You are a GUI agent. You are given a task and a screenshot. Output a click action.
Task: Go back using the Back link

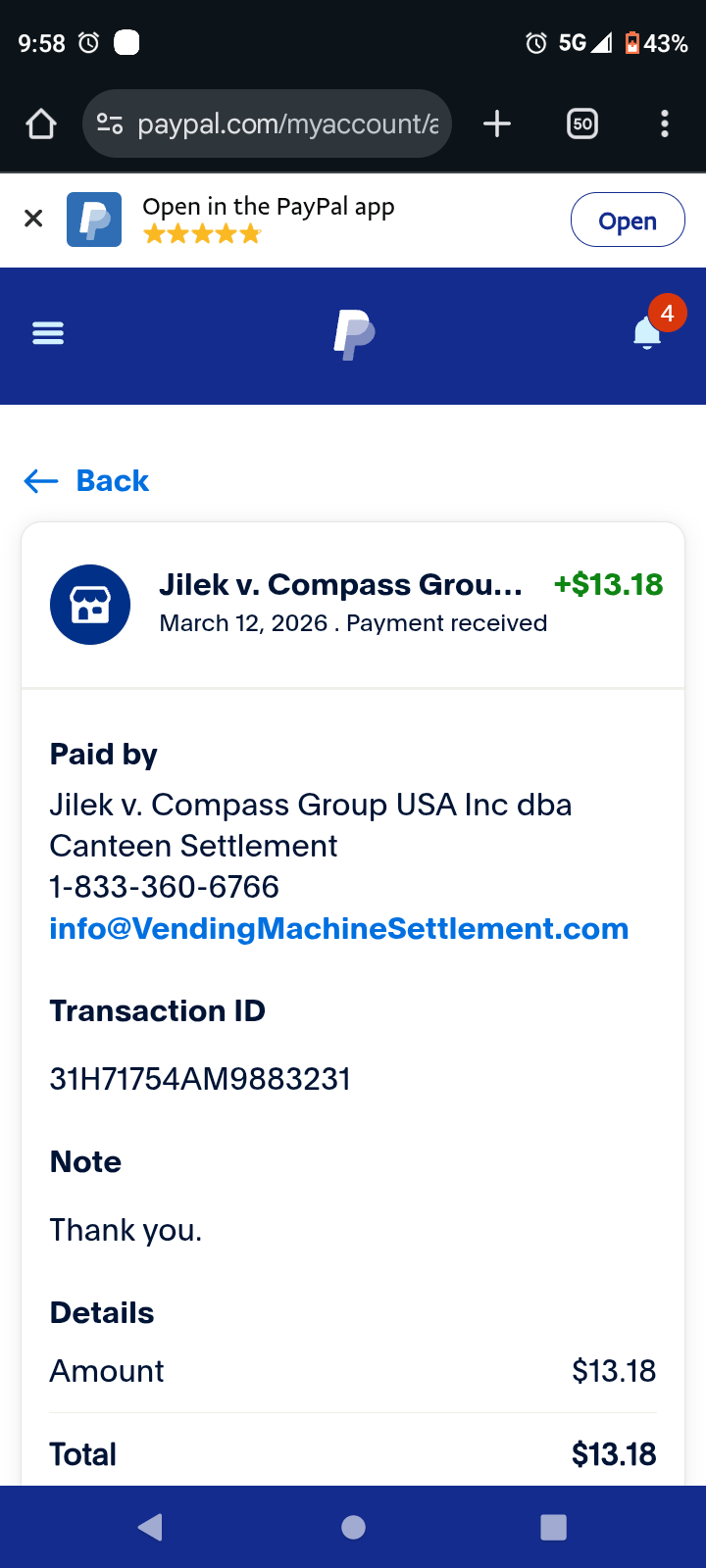click(x=87, y=481)
